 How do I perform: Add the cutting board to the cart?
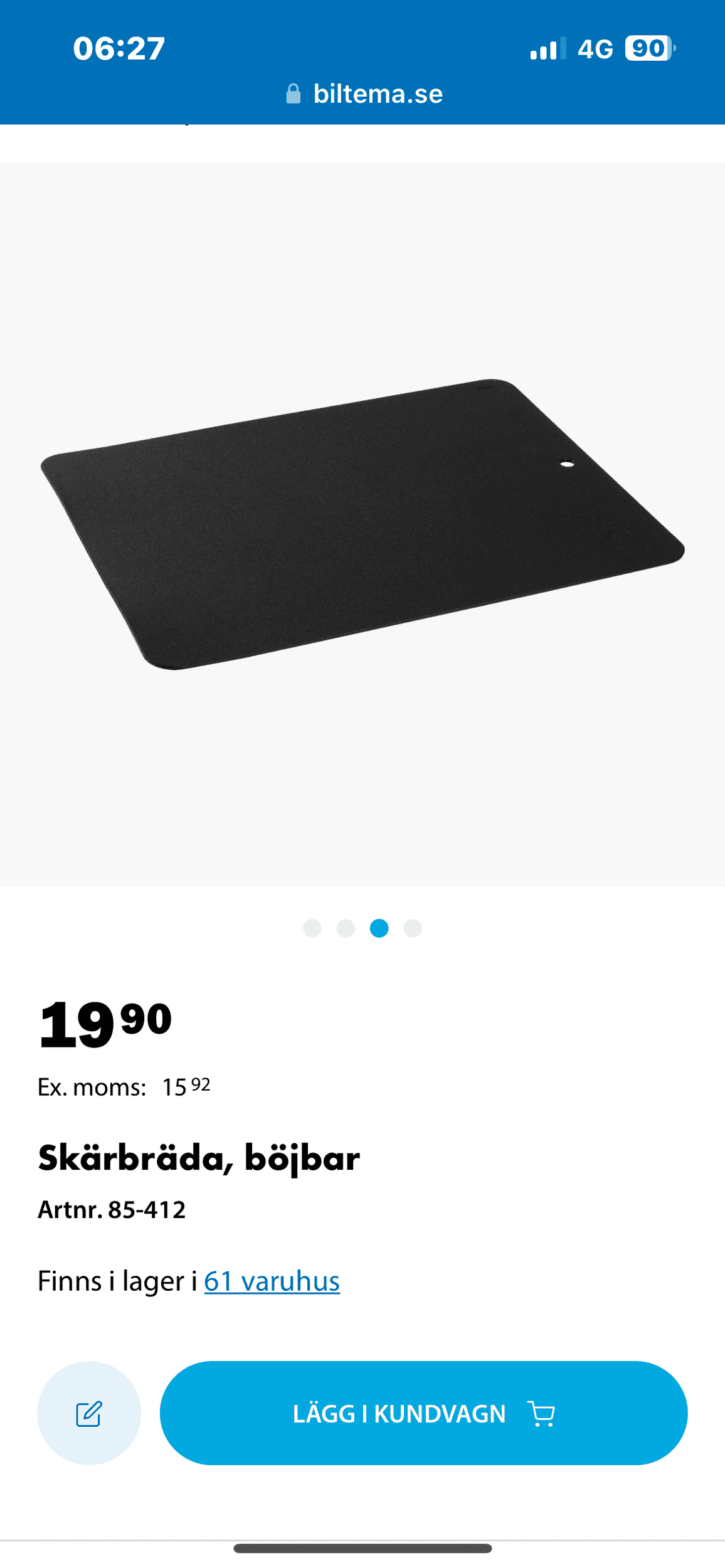423,1412
